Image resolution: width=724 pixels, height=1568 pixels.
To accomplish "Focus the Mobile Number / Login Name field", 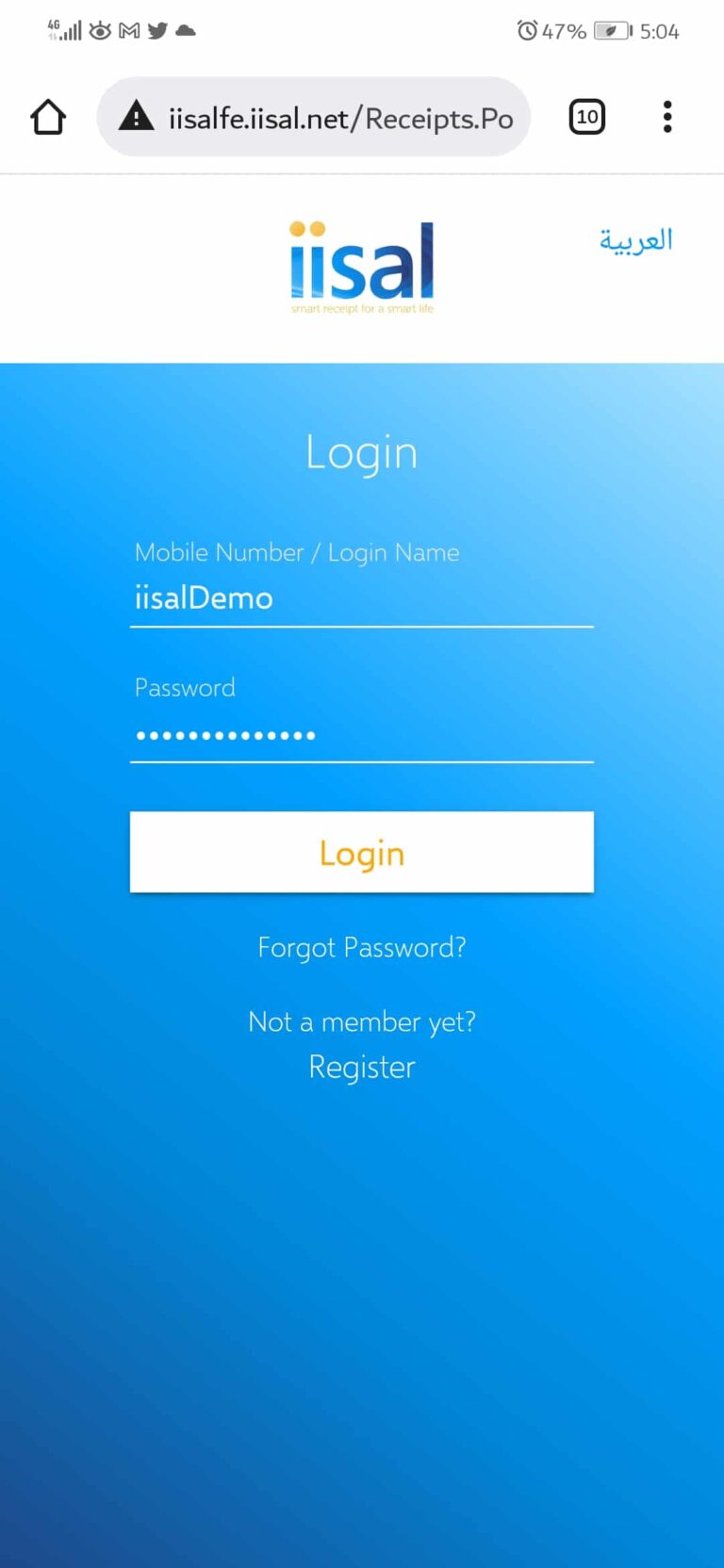I will [x=362, y=598].
